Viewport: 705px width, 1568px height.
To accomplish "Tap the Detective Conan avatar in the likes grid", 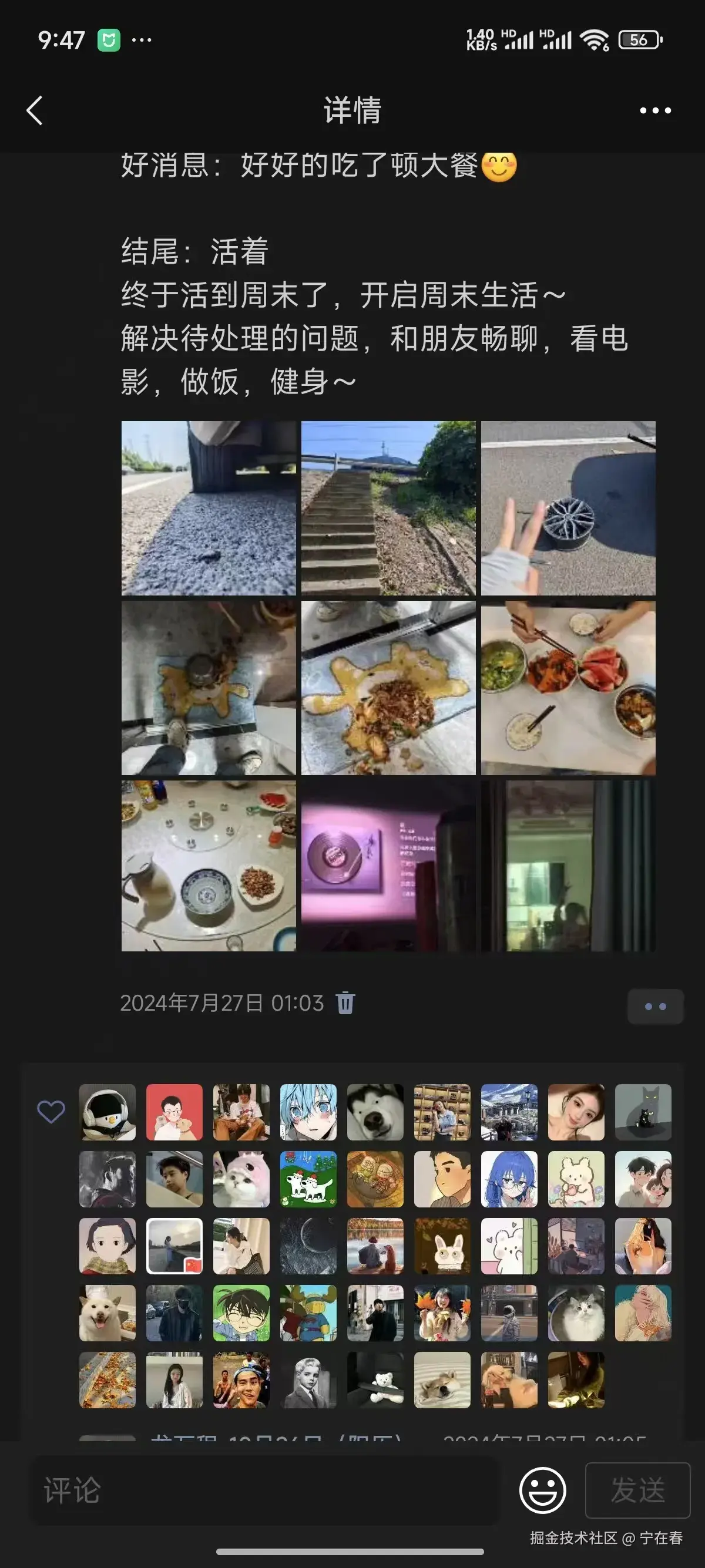I will point(241,1313).
